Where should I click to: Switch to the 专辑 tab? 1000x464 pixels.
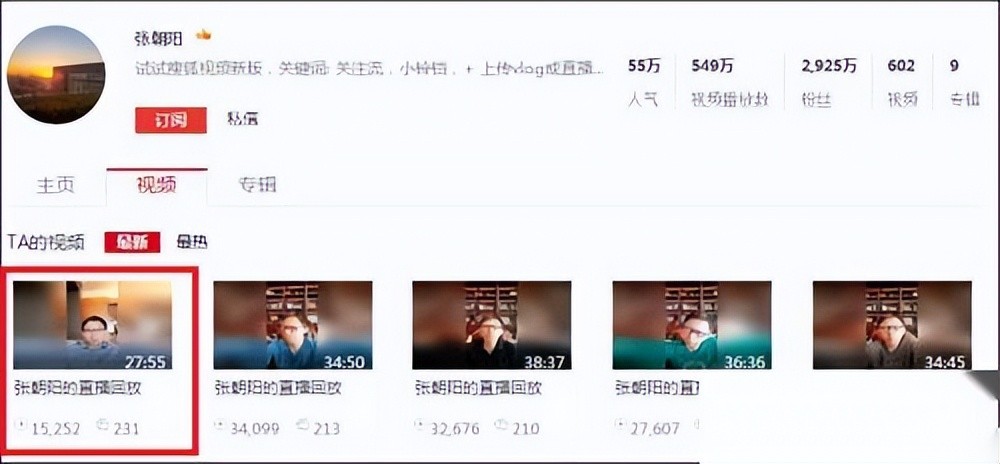pos(256,186)
